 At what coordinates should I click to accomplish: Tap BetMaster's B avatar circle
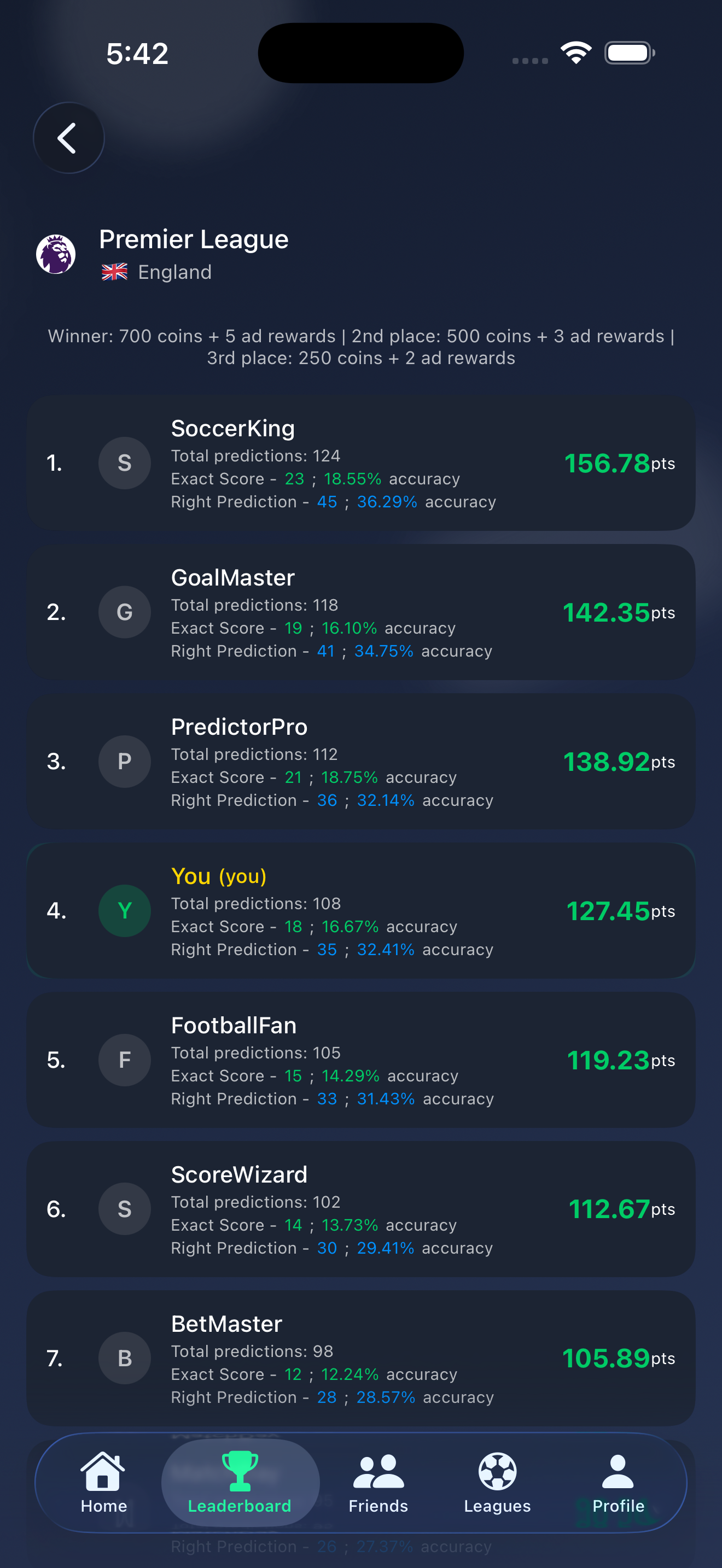coord(124,1359)
